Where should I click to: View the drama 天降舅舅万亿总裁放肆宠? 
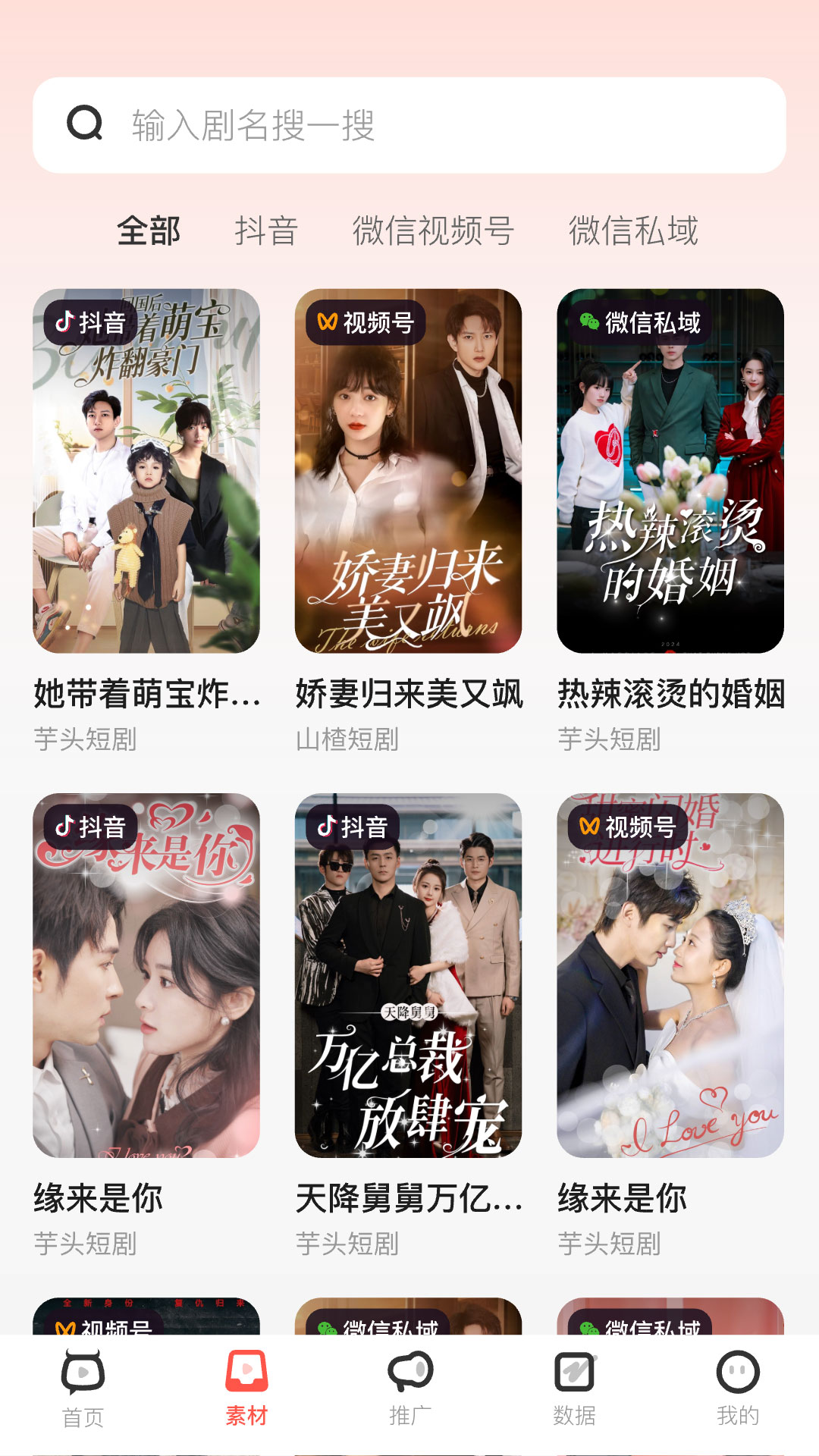(408, 974)
